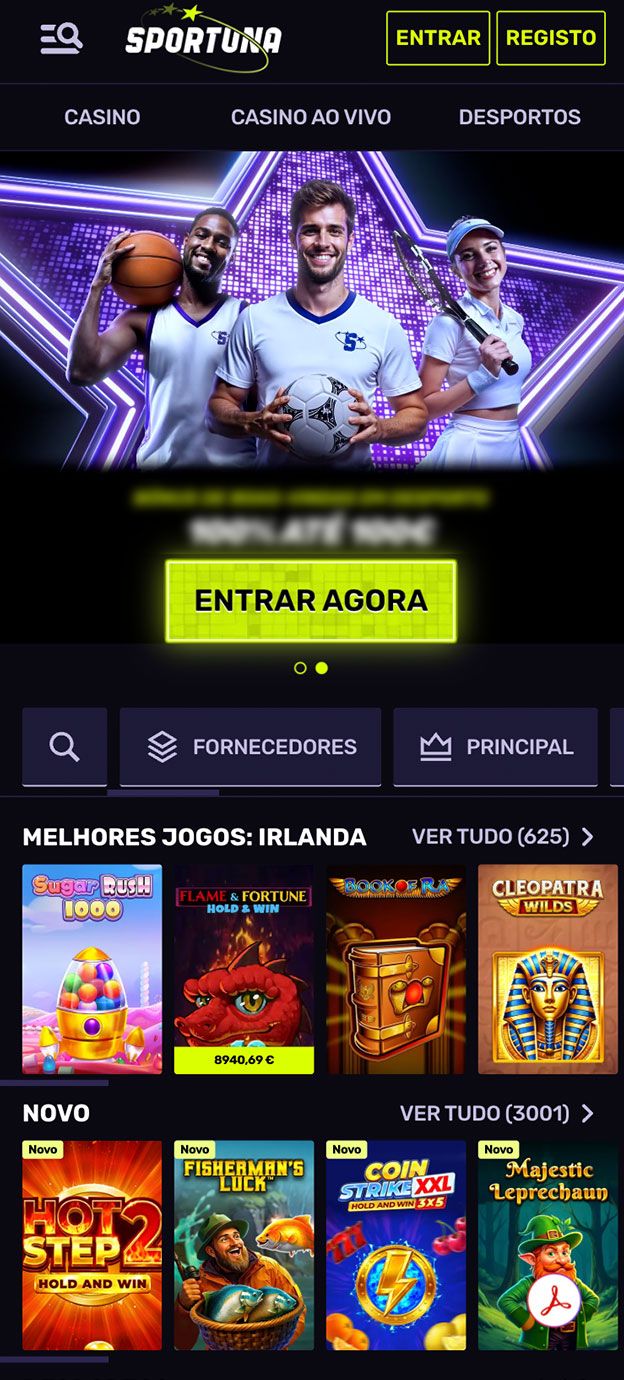See all 3001 new games

pyautogui.click(x=497, y=1113)
